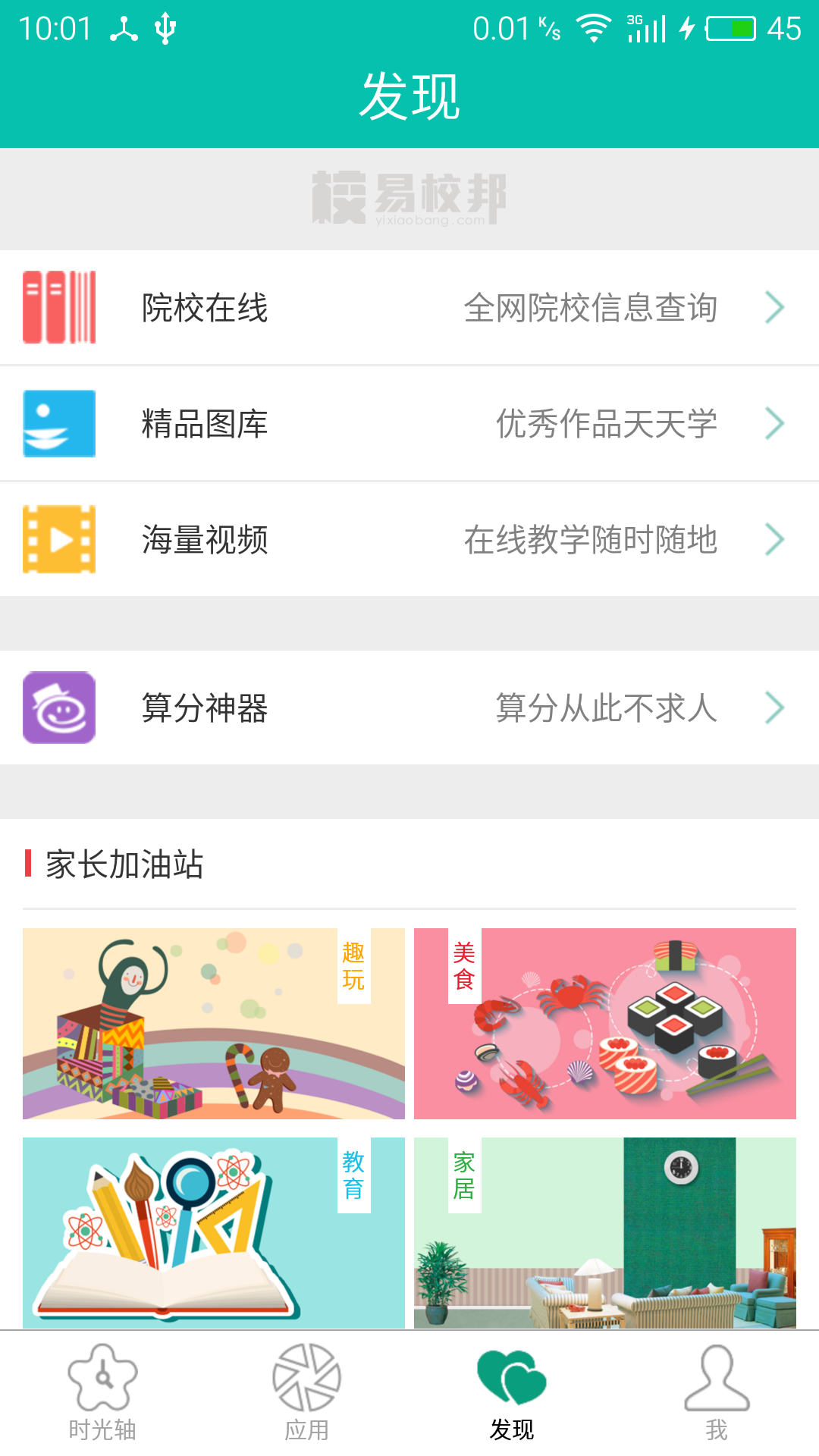
Task: Expand 院校在线 via its right chevron
Action: 775,307
